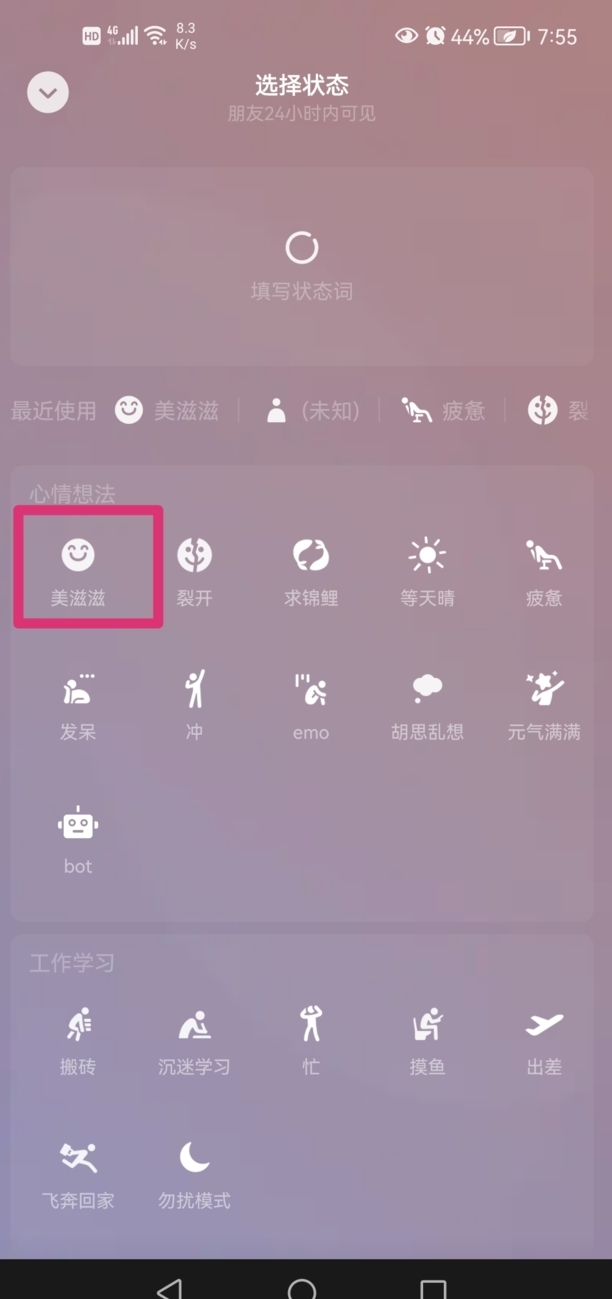Screen dimensions: 612x1299
Task: Select 发呆 status
Action: pyautogui.click(x=78, y=705)
